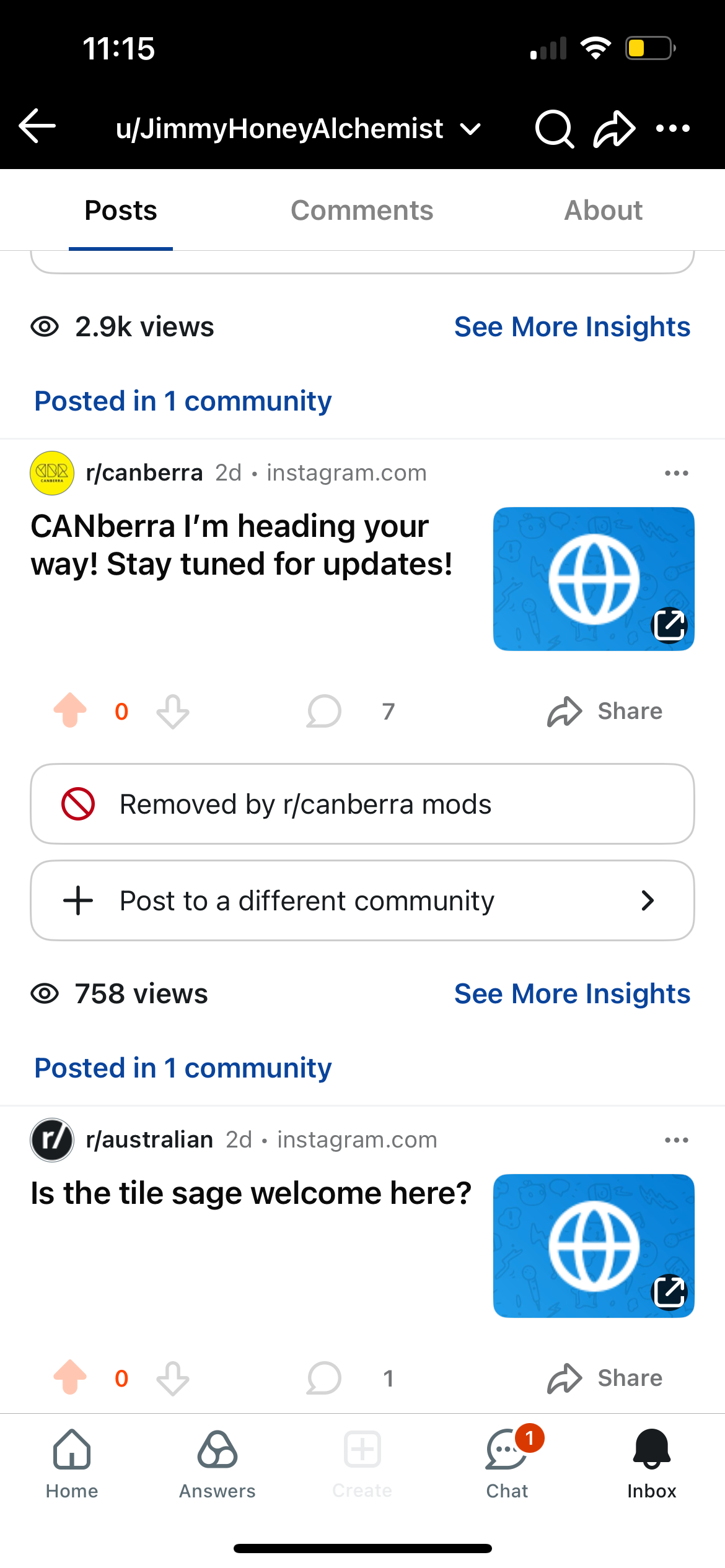The width and height of the screenshot is (725, 1568).
Task: Share this profile via top arrow
Action: click(613, 129)
